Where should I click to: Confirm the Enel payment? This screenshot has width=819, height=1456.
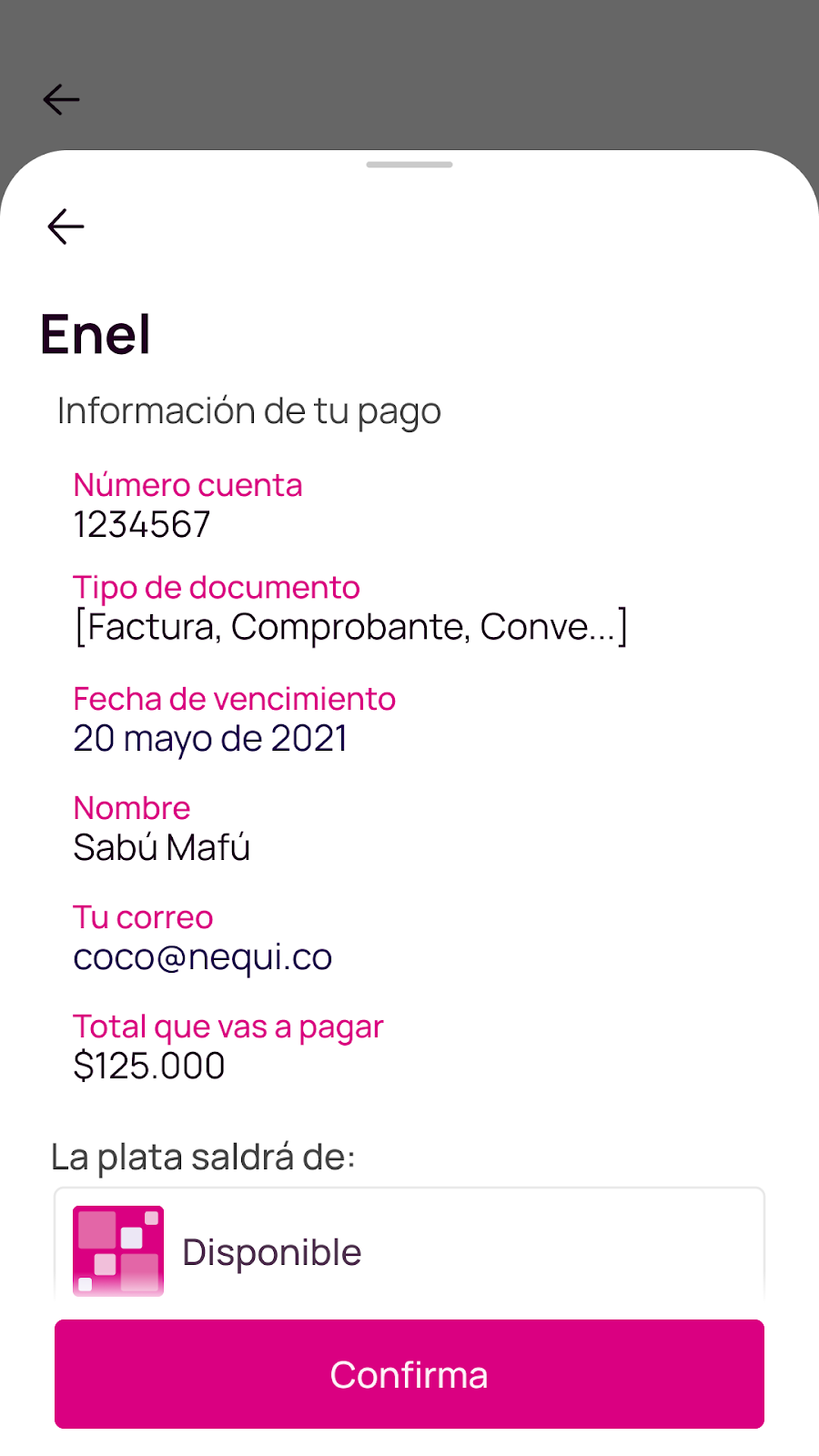(409, 1374)
